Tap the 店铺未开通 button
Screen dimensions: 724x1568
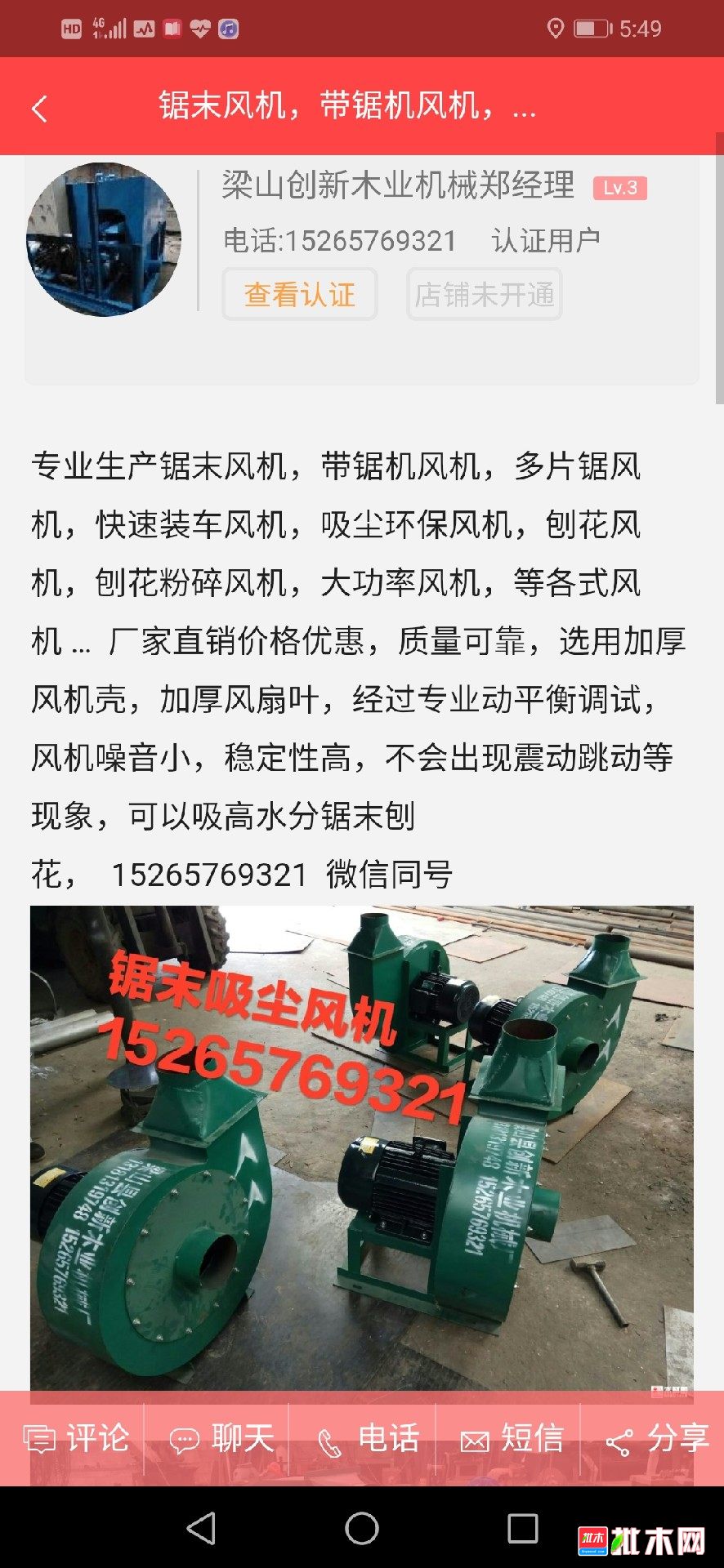(484, 294)
